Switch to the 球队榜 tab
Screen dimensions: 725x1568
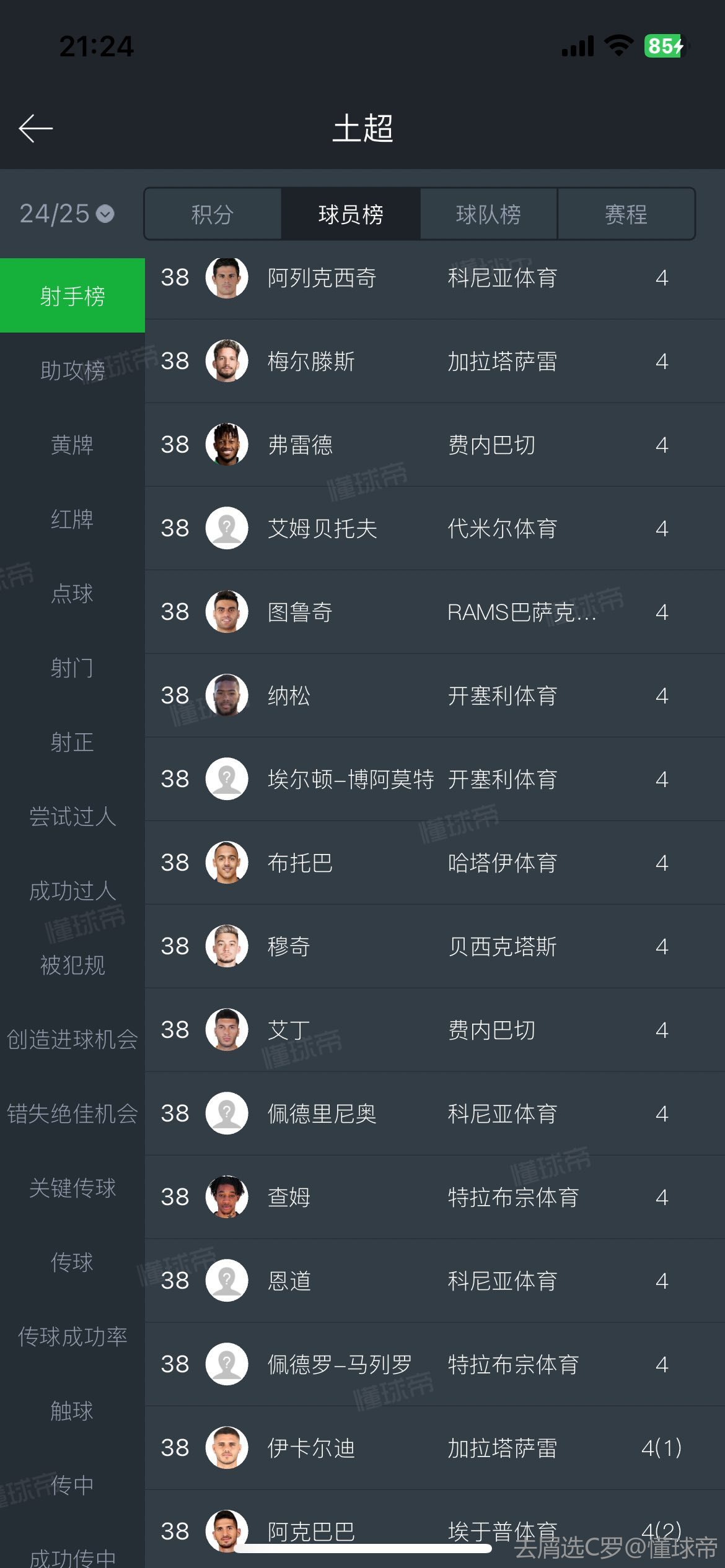488,214
